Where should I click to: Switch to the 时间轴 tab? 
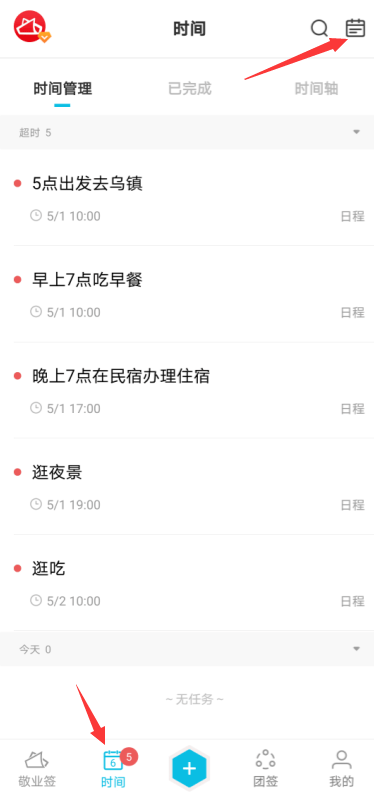(316, 89)
